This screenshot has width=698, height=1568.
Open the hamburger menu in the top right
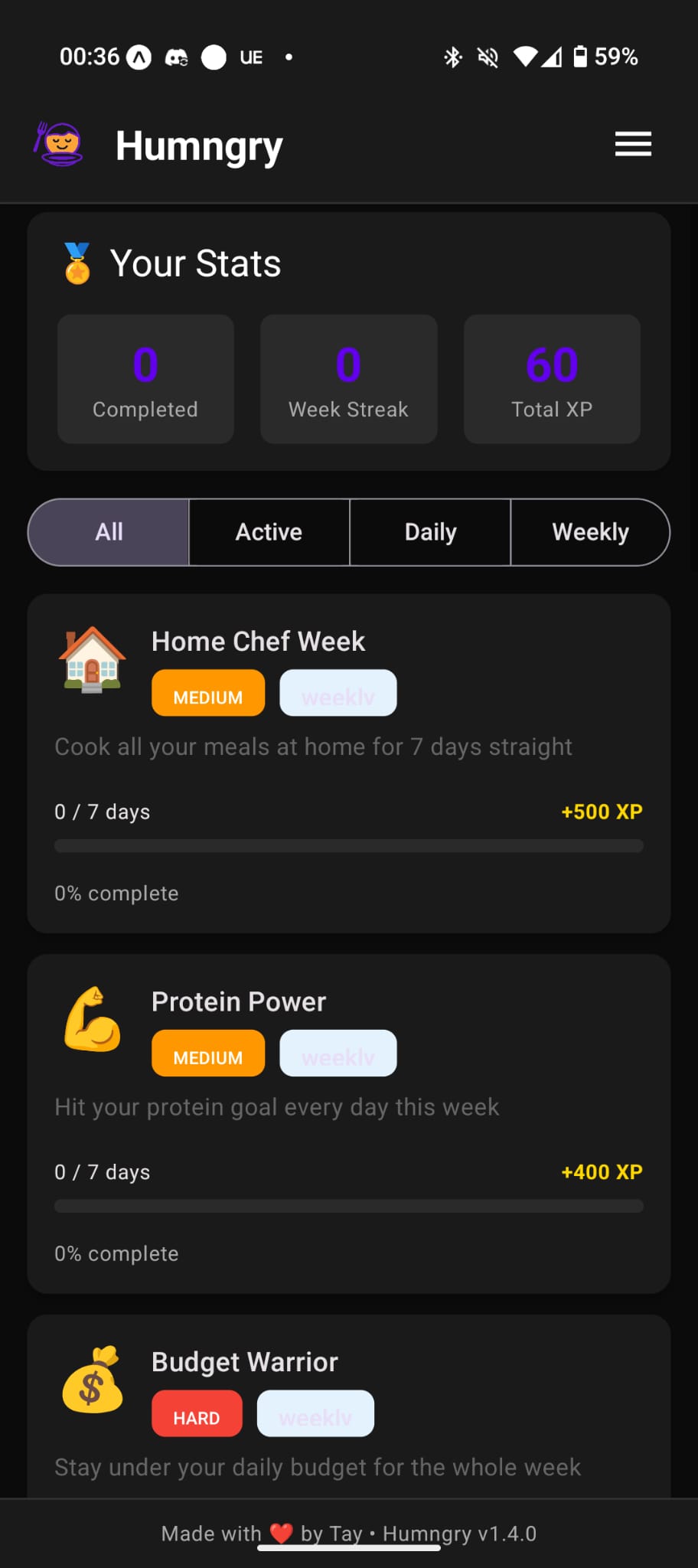click(633, 144)
